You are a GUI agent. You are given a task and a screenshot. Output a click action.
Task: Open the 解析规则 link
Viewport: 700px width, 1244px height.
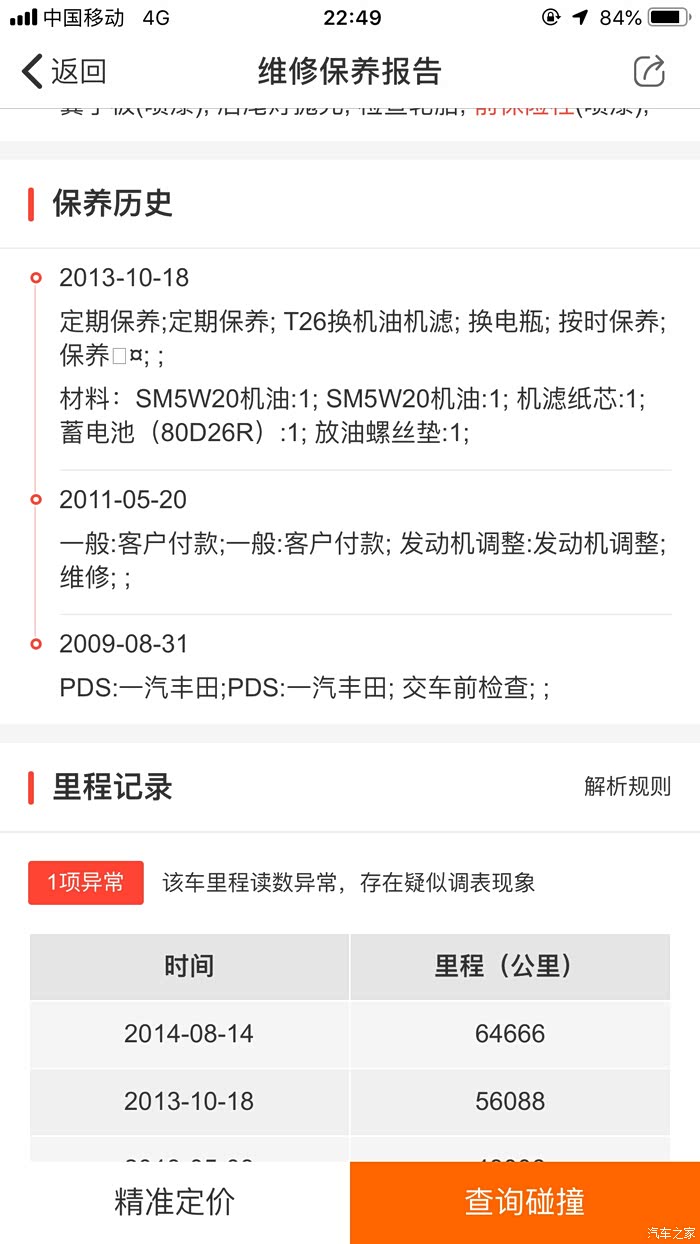tap(627, 787)
